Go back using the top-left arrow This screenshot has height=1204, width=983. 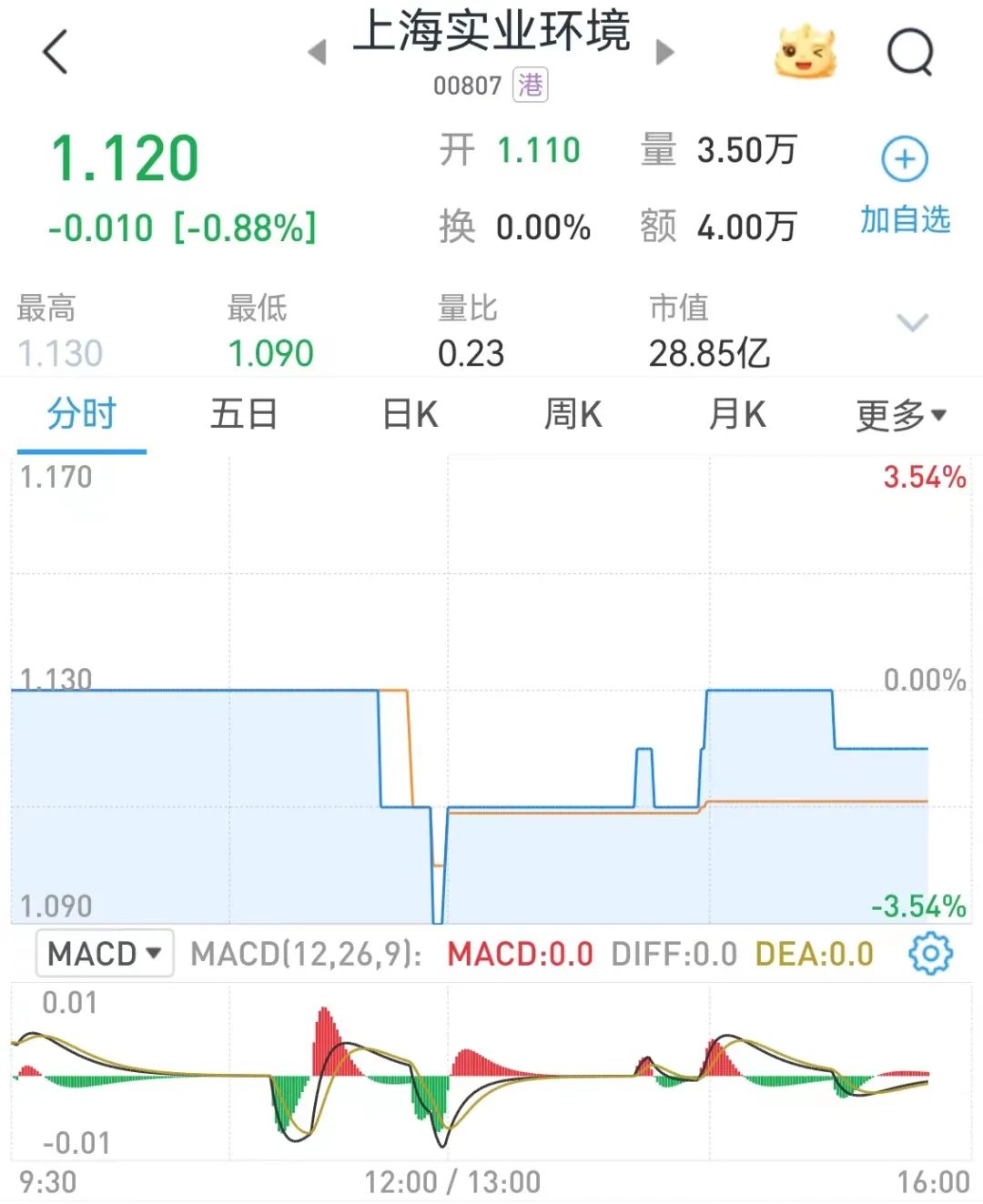pos(56,52)
